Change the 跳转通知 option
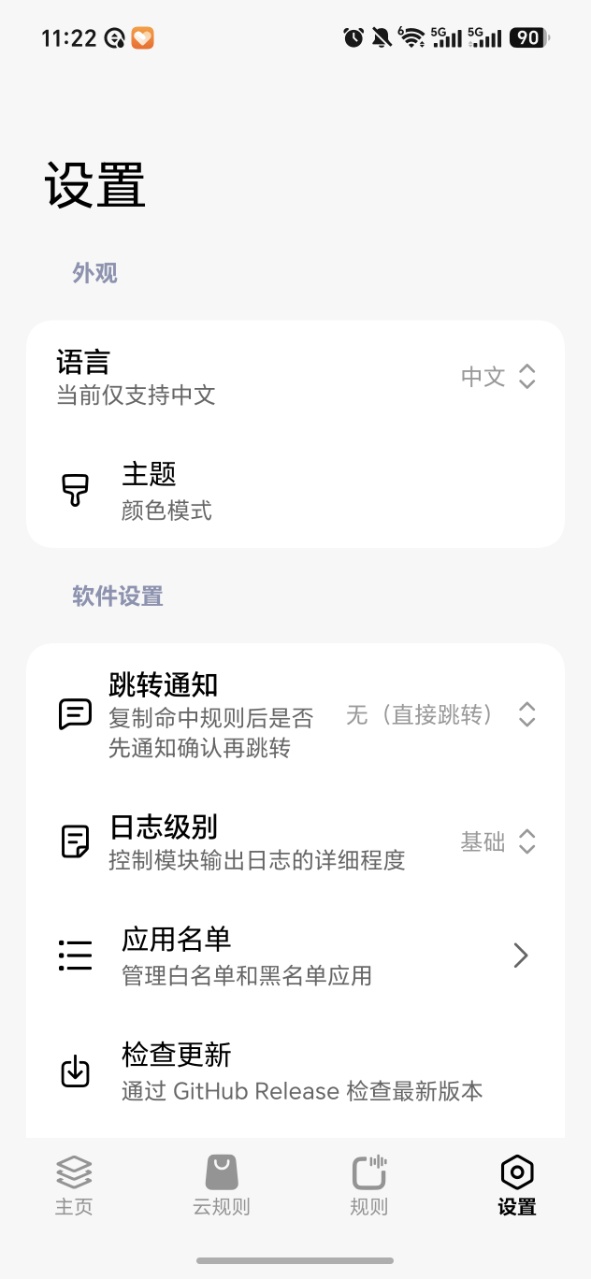The width and height of the screenshot is (591, 1279). coord(295,714)
